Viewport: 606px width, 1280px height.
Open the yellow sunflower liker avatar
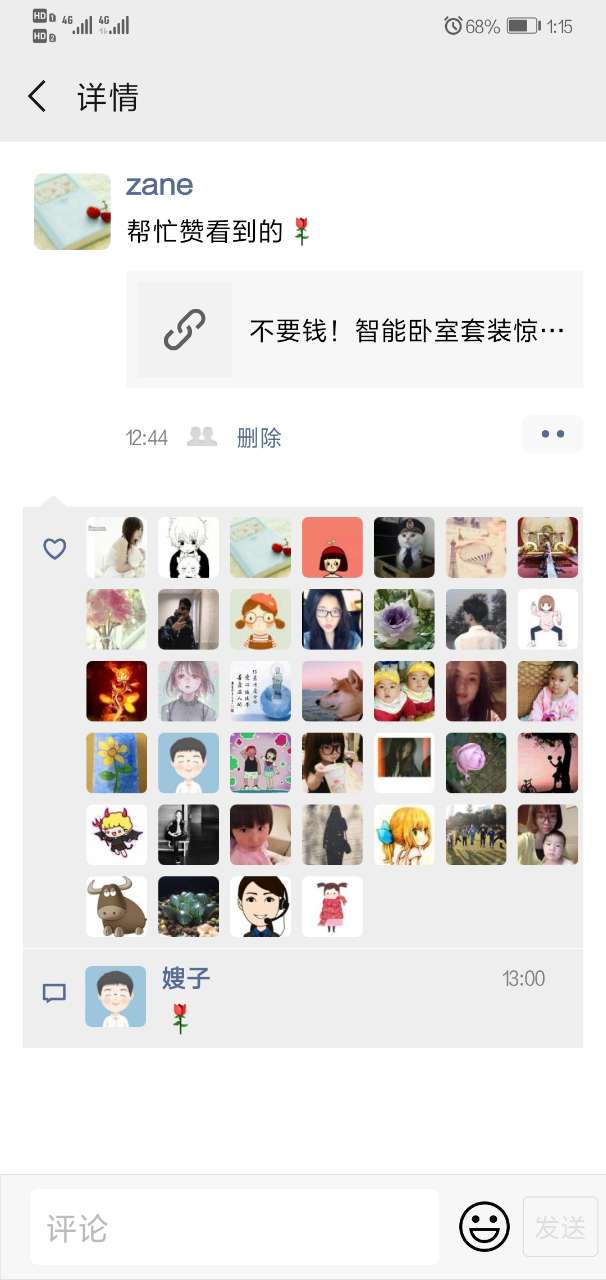116,763
